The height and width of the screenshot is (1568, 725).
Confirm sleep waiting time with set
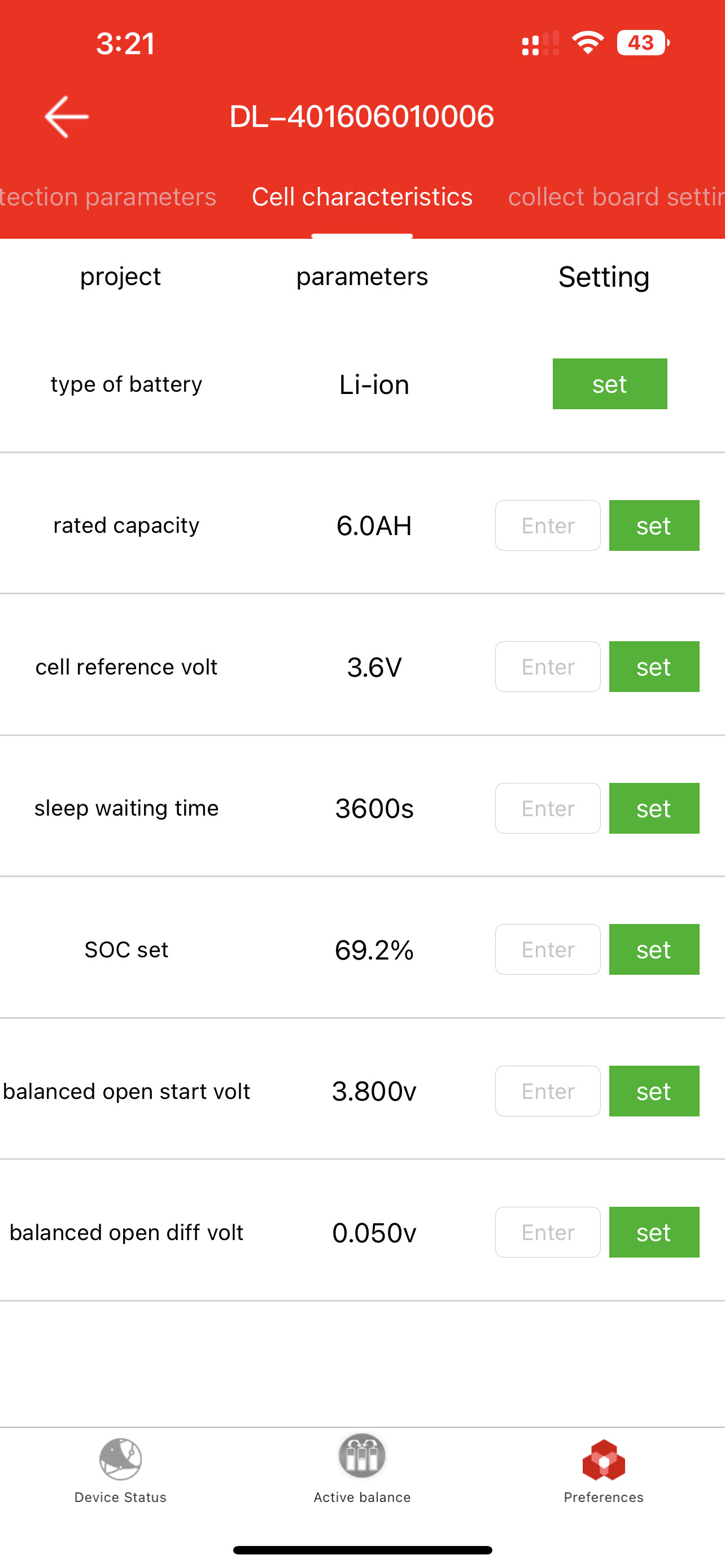click(x=654, y=808)
